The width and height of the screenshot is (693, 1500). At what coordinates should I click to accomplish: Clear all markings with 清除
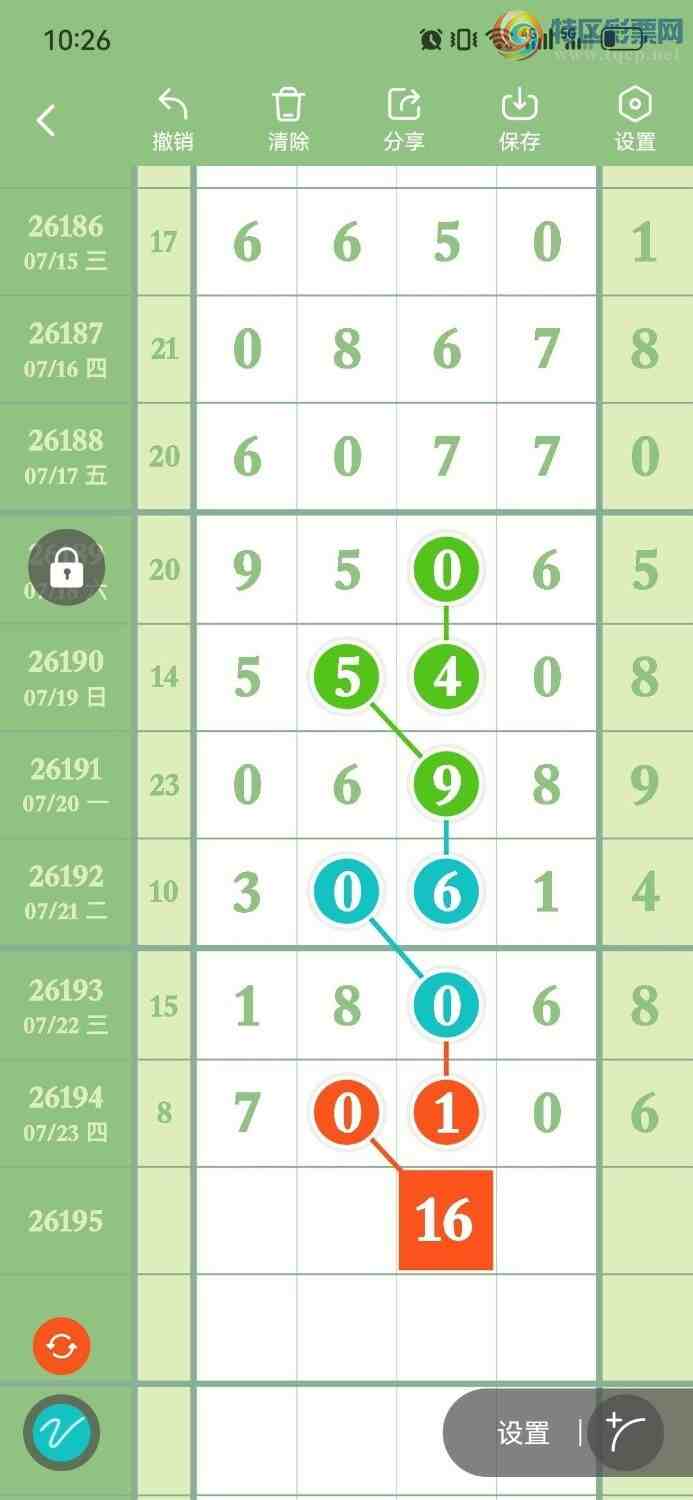(x=288, y=120)
